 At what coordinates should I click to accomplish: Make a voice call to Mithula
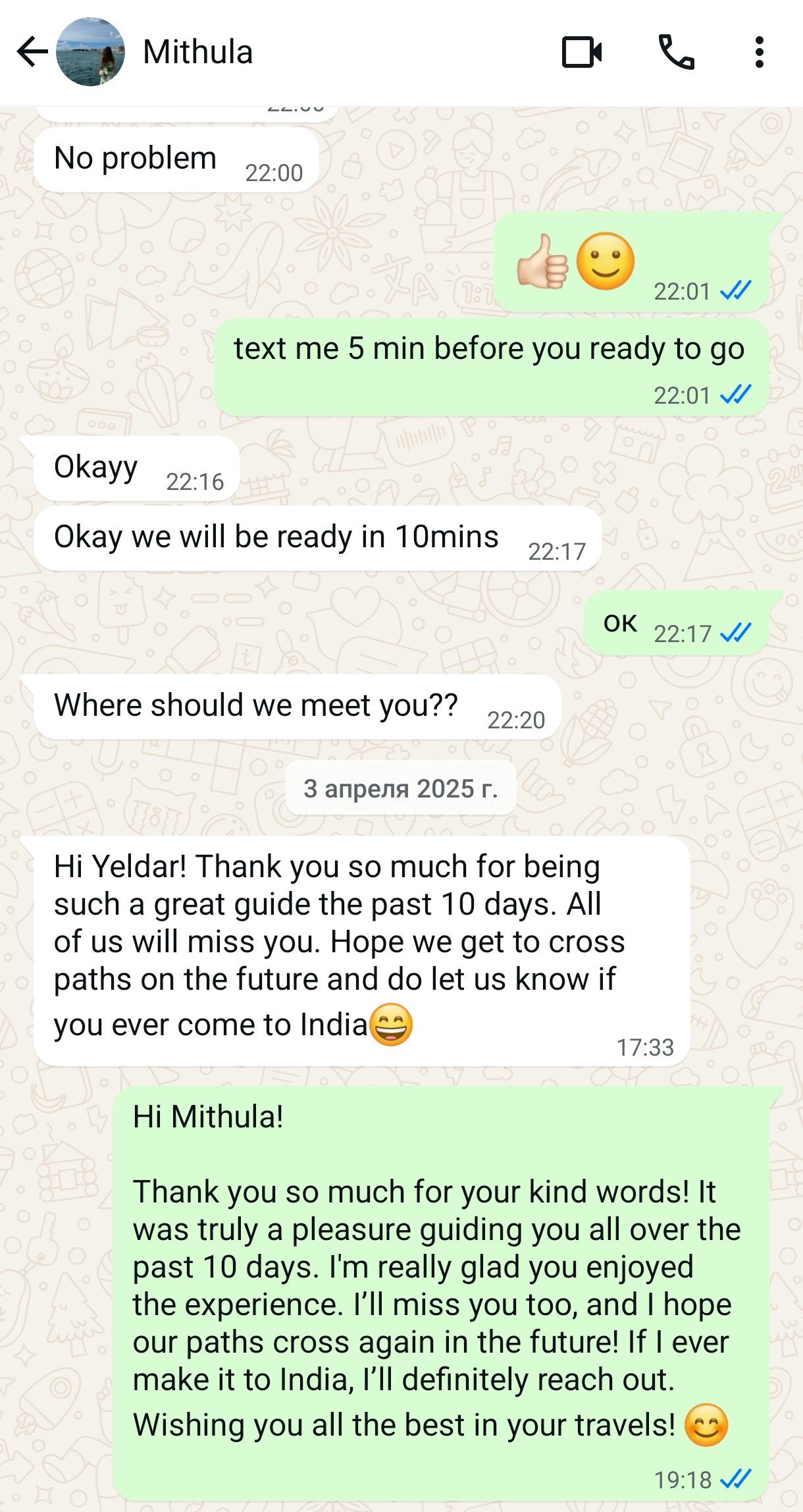coord(678,52)
